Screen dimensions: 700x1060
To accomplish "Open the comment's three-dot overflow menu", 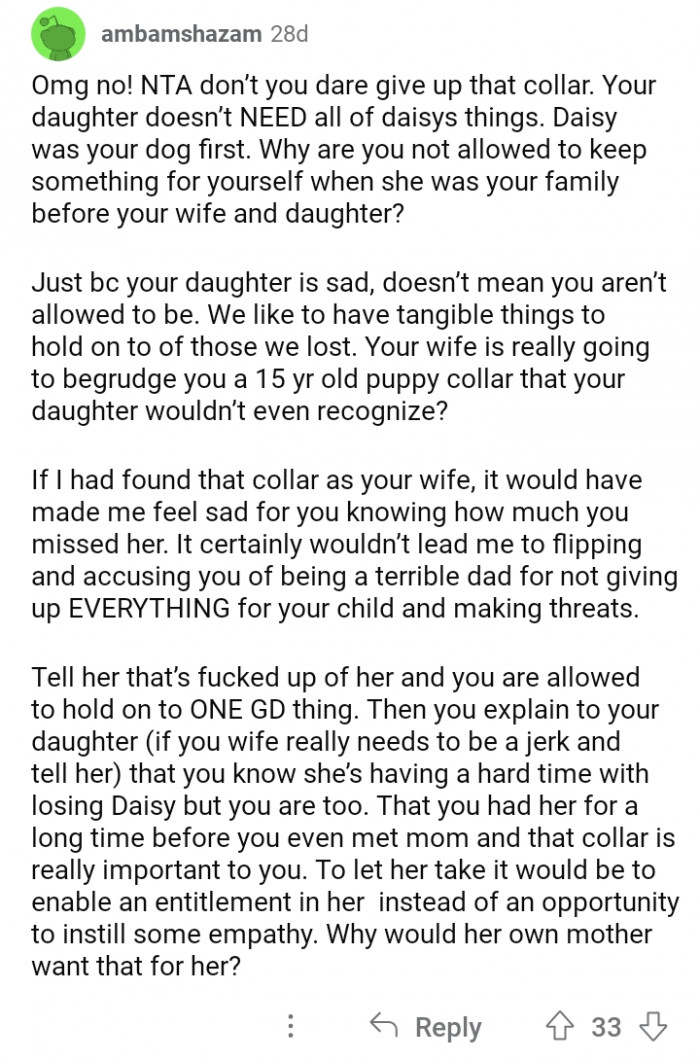I will point(291,1026).
